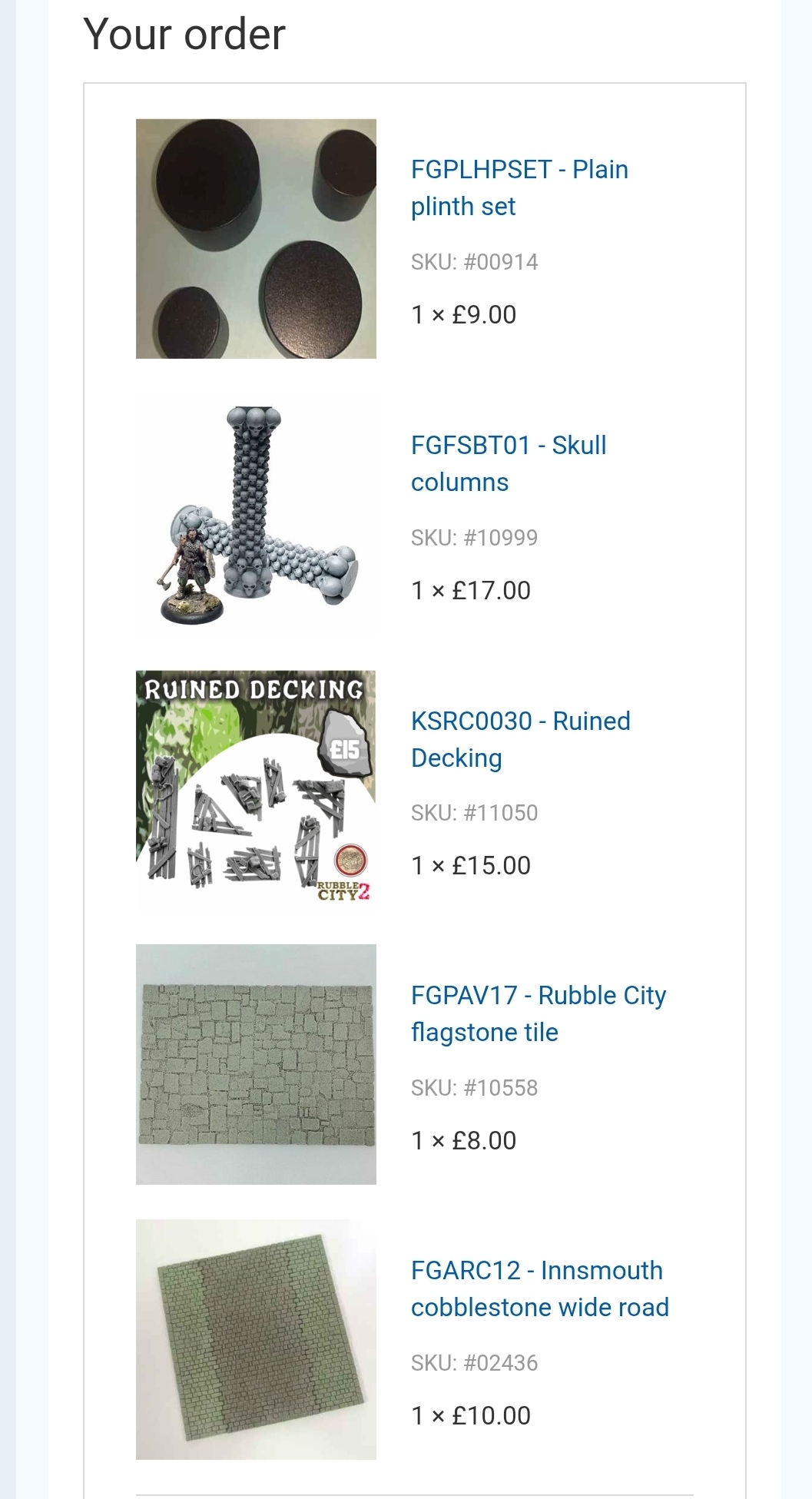Tap the plain plinth set product image
The width and height of the screenshot is (812, 1499).
point(256,238)
